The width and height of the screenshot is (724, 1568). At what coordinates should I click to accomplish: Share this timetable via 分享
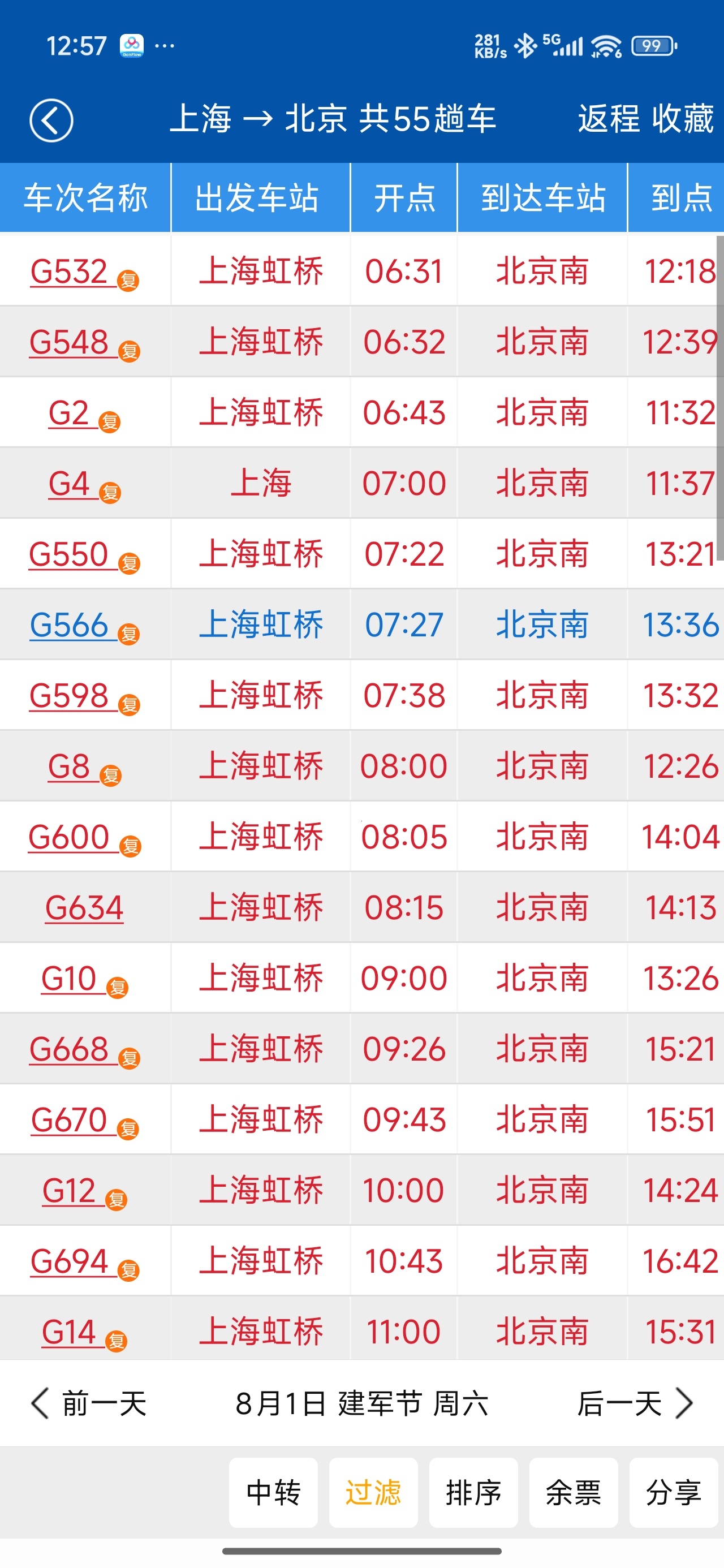pyautogui.click(x=673, y=1493)
